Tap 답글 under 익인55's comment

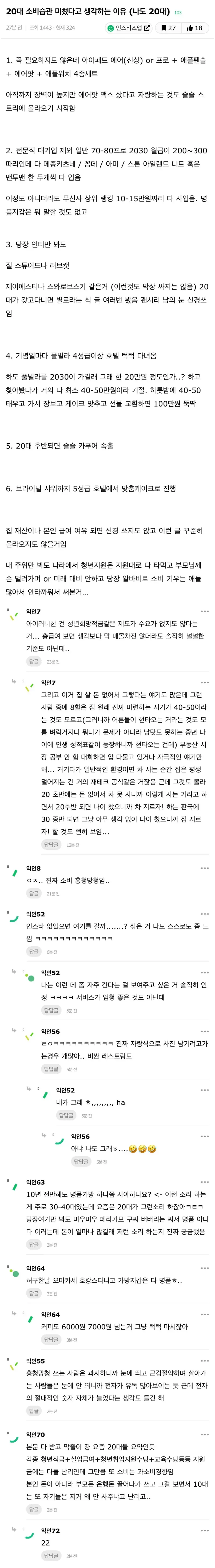pos(34,1410)
